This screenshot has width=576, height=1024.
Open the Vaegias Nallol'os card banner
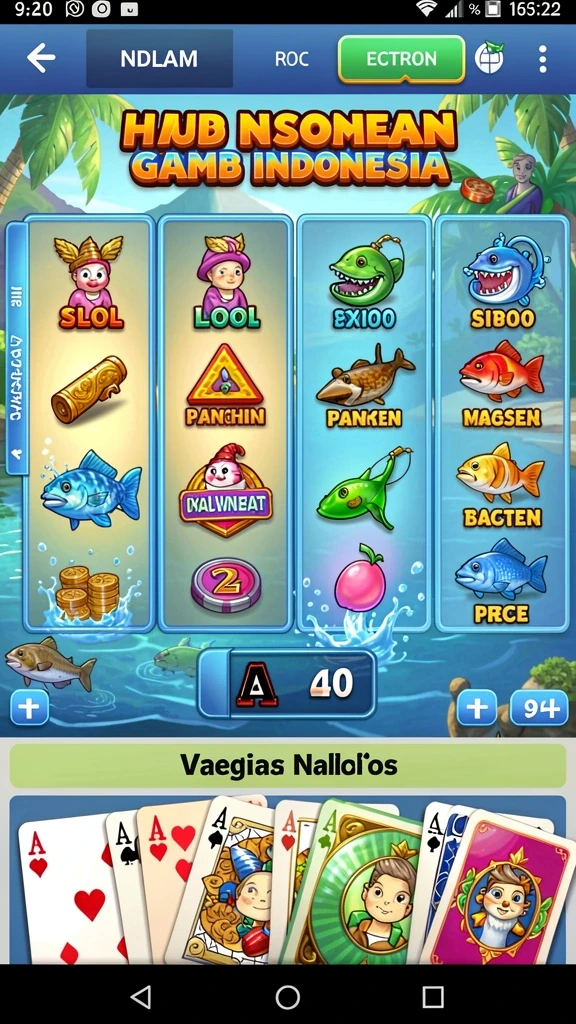(287, 765)
